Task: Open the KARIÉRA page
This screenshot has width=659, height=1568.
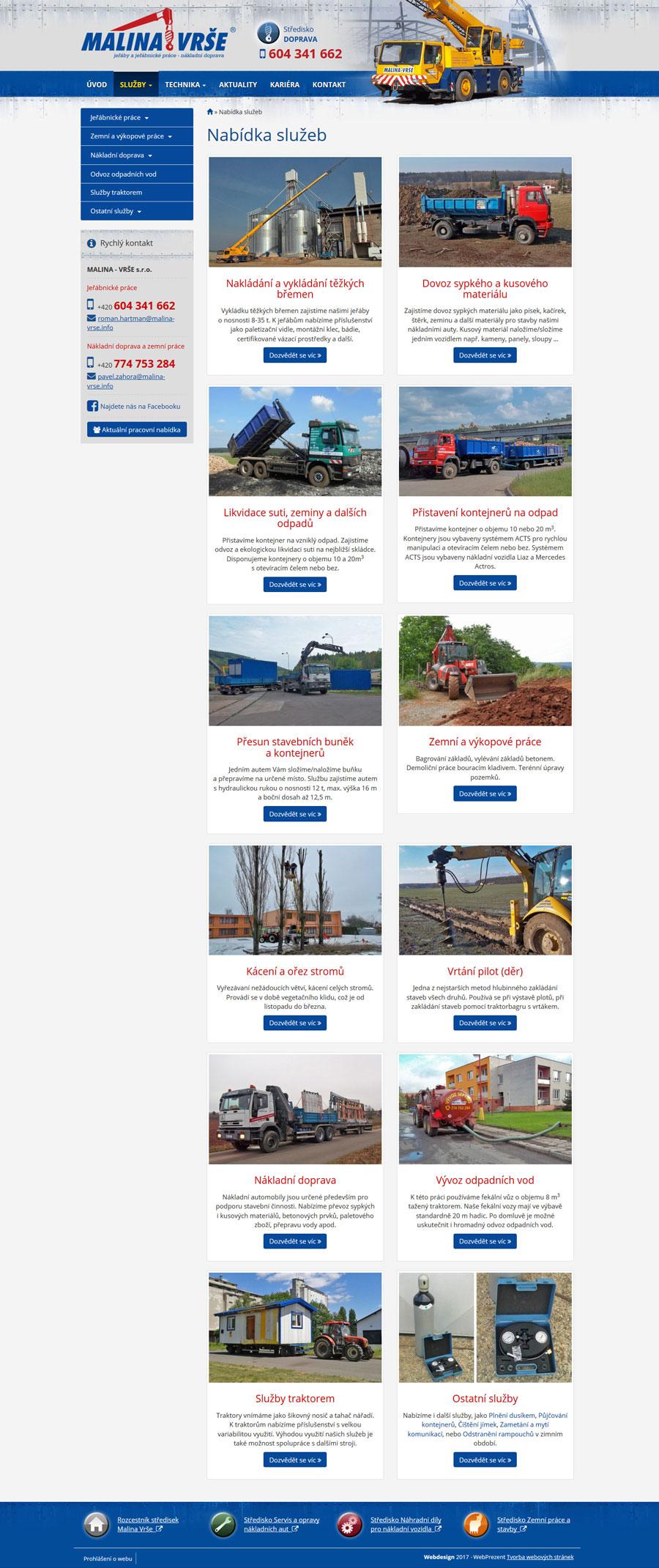Action: pos(285,85)
